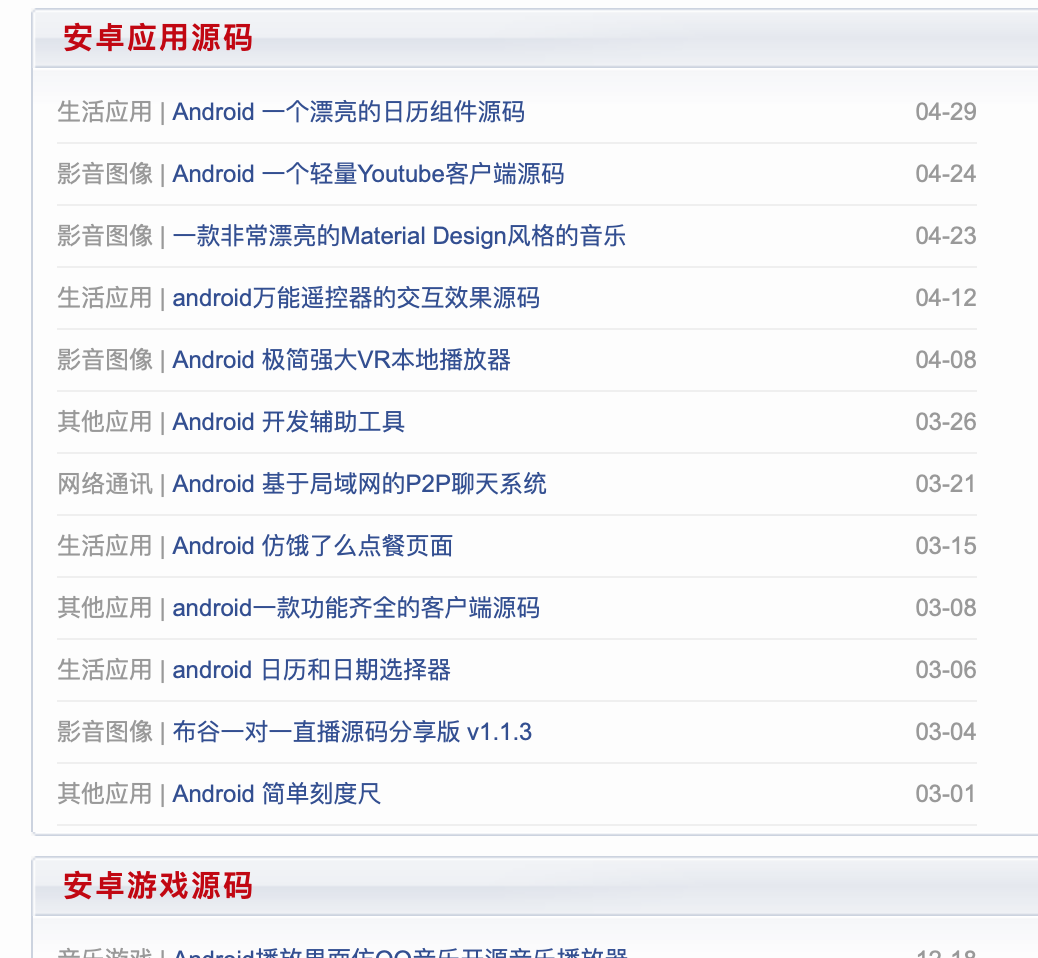This screenshot has width=1038, height=958.
Task: Open Android 一个漂亮的日历组件源码 link
Action: pos(348,112)
